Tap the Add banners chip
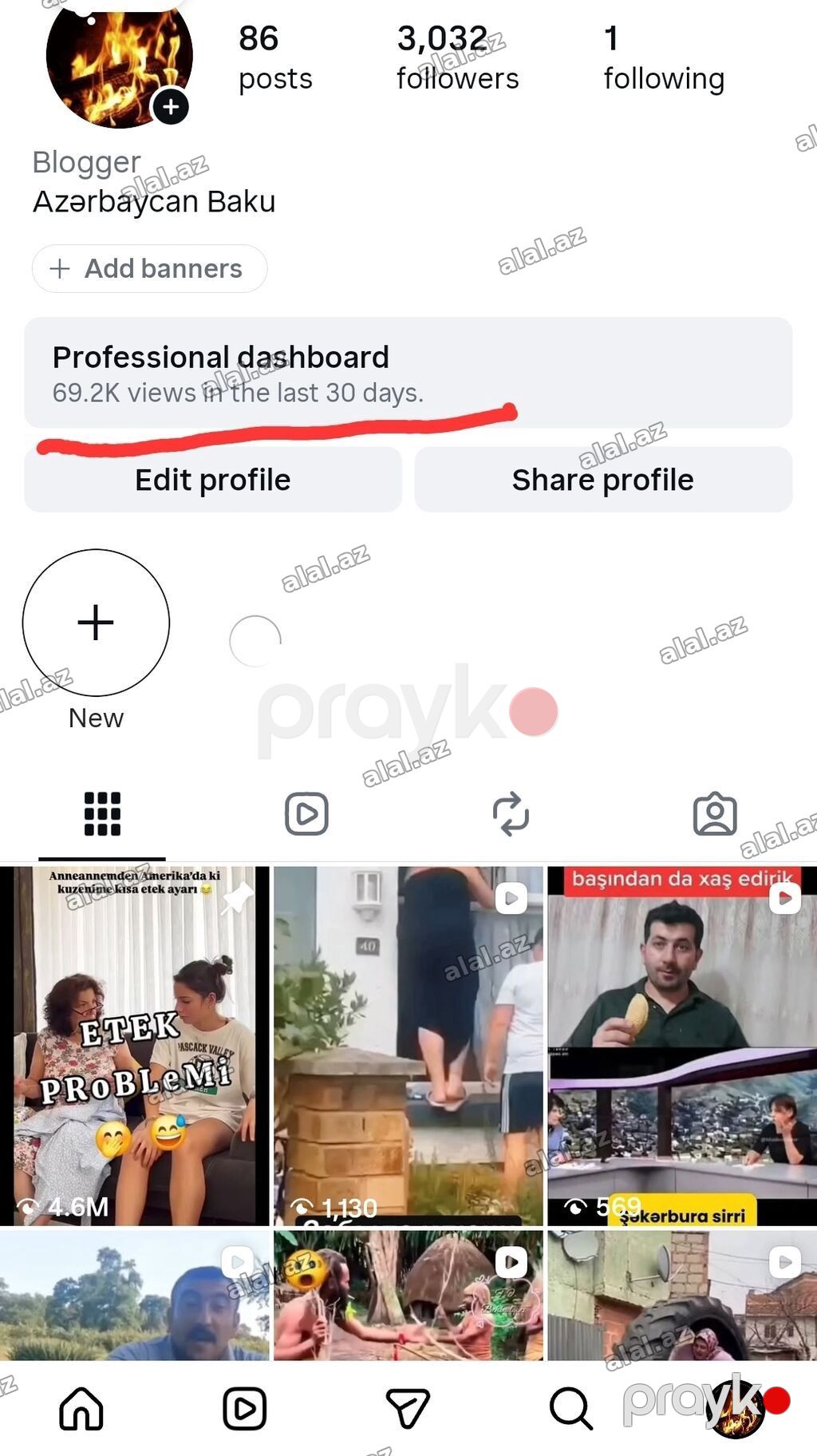 149,268
